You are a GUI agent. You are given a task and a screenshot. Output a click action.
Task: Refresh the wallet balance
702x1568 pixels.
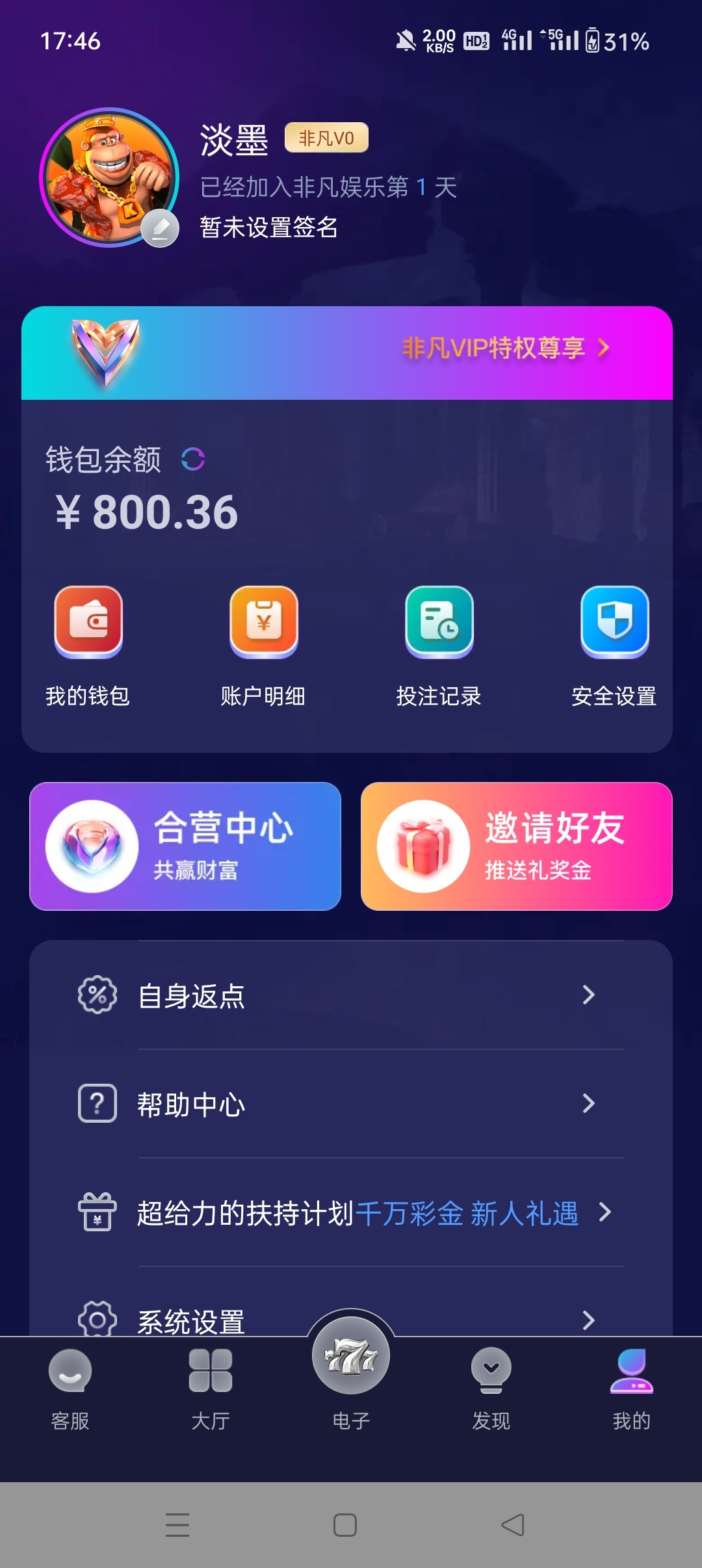193,460
